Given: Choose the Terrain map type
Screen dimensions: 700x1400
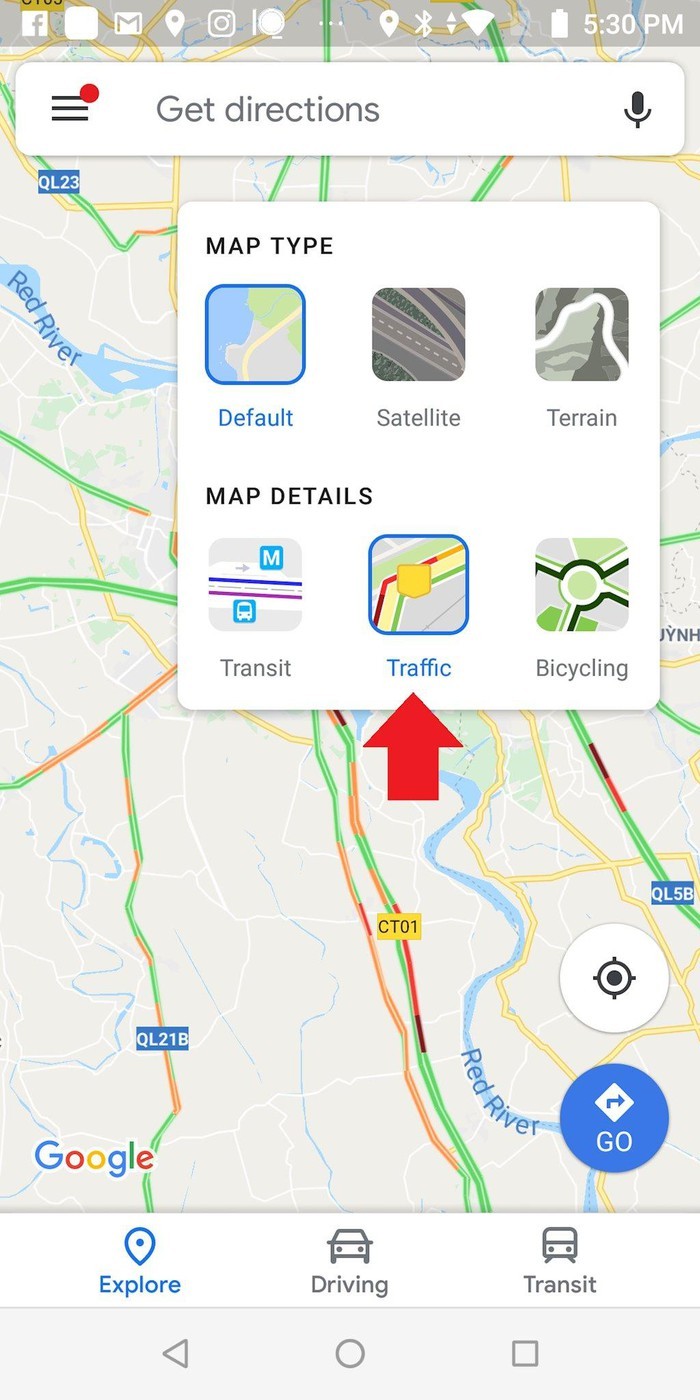Looking at the screenshot, I should pyautogui.click(x=581, y=335).
